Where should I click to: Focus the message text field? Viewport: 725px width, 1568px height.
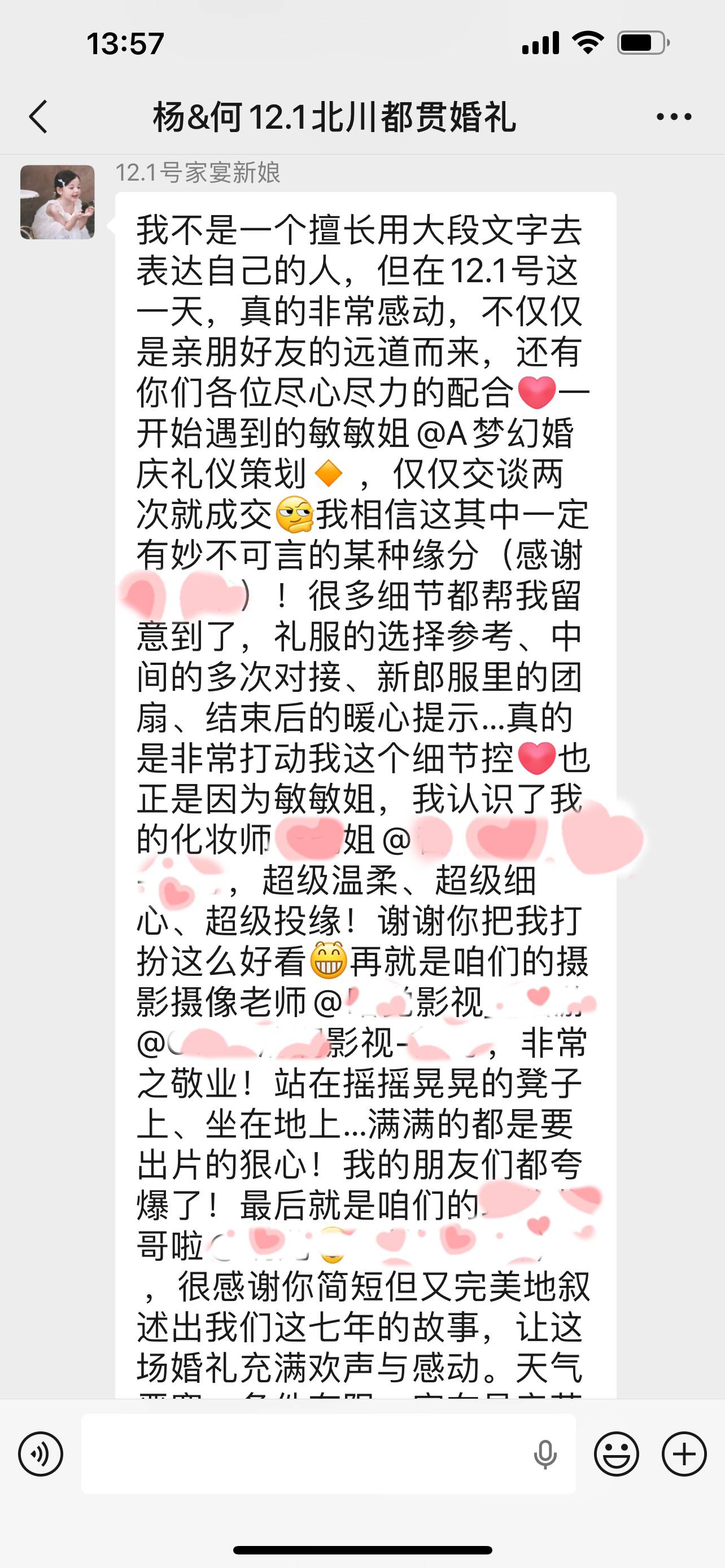click(x=304, y=1454)
